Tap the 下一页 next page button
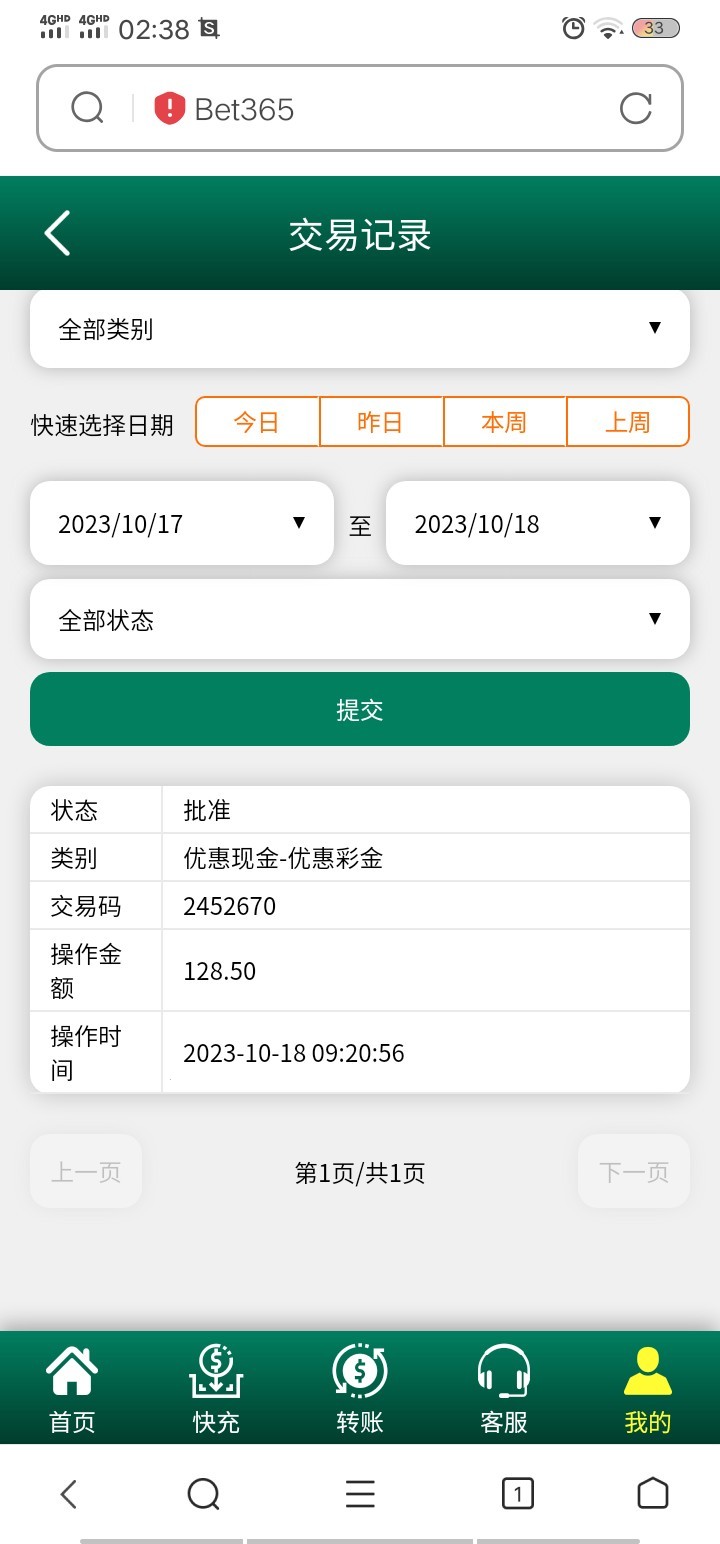 pyautogui.click(x=633, y=1171)
